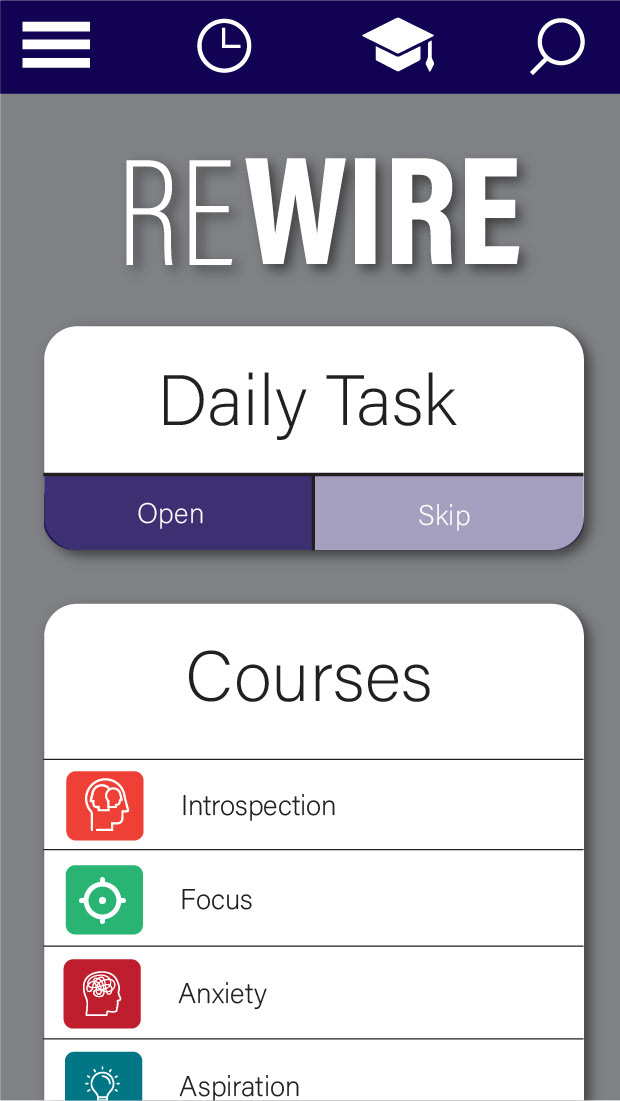This screenshot has width=620, height=1101.
Task: Select the Focus course
Action: tap(314, 898)
